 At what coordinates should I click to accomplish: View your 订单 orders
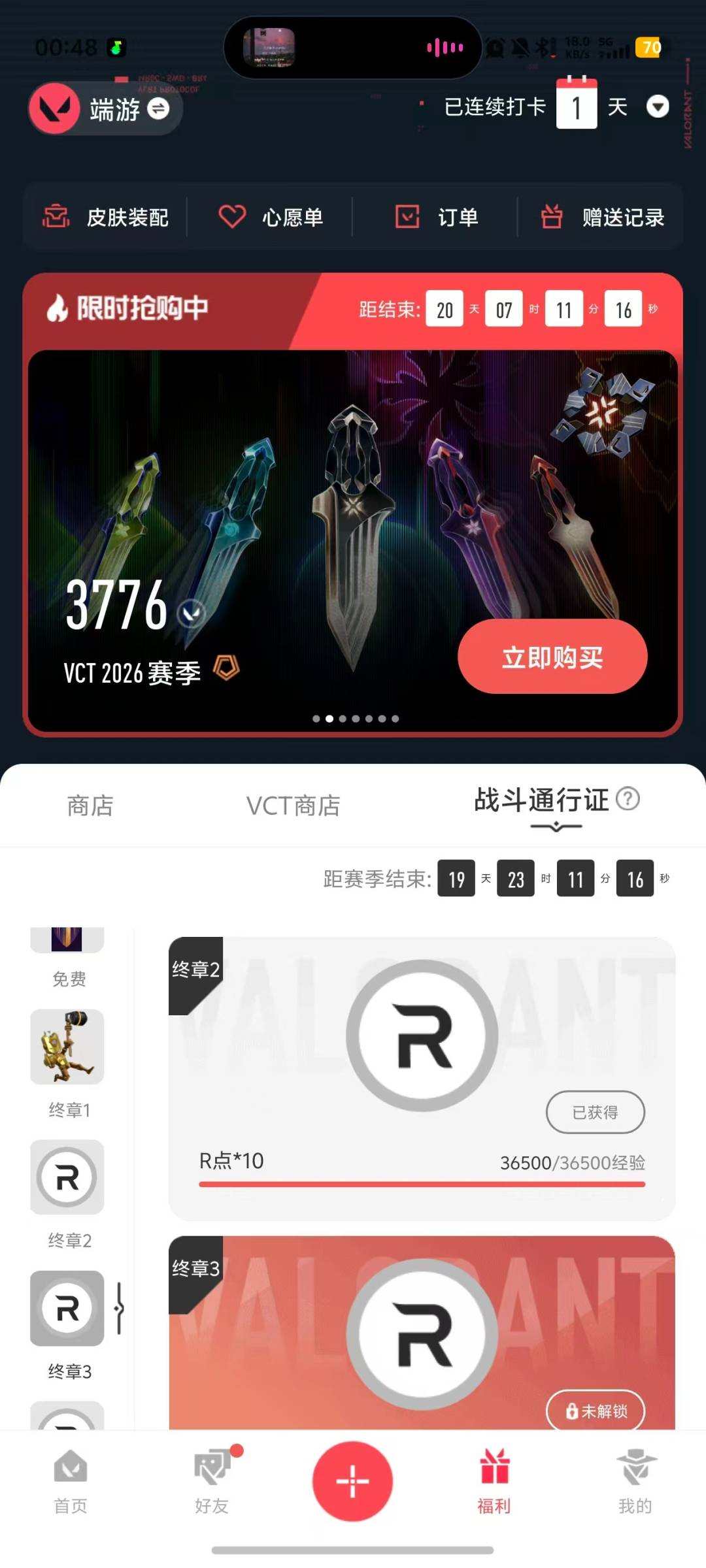(438, 217)
